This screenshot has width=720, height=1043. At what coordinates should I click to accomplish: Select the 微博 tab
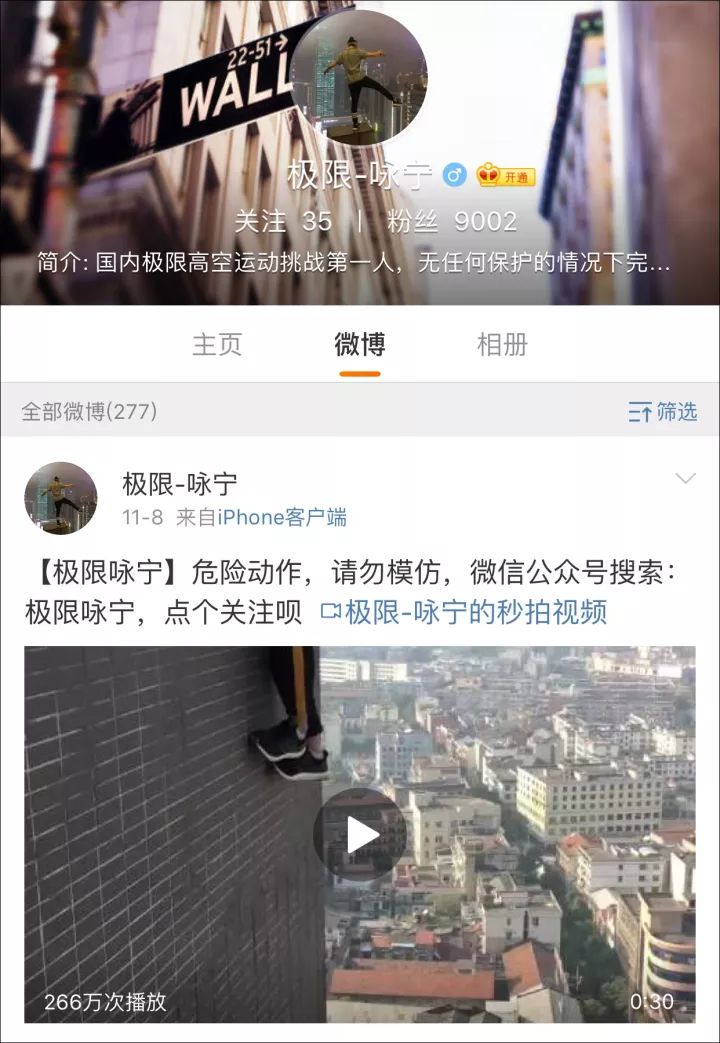coord(359,345)
